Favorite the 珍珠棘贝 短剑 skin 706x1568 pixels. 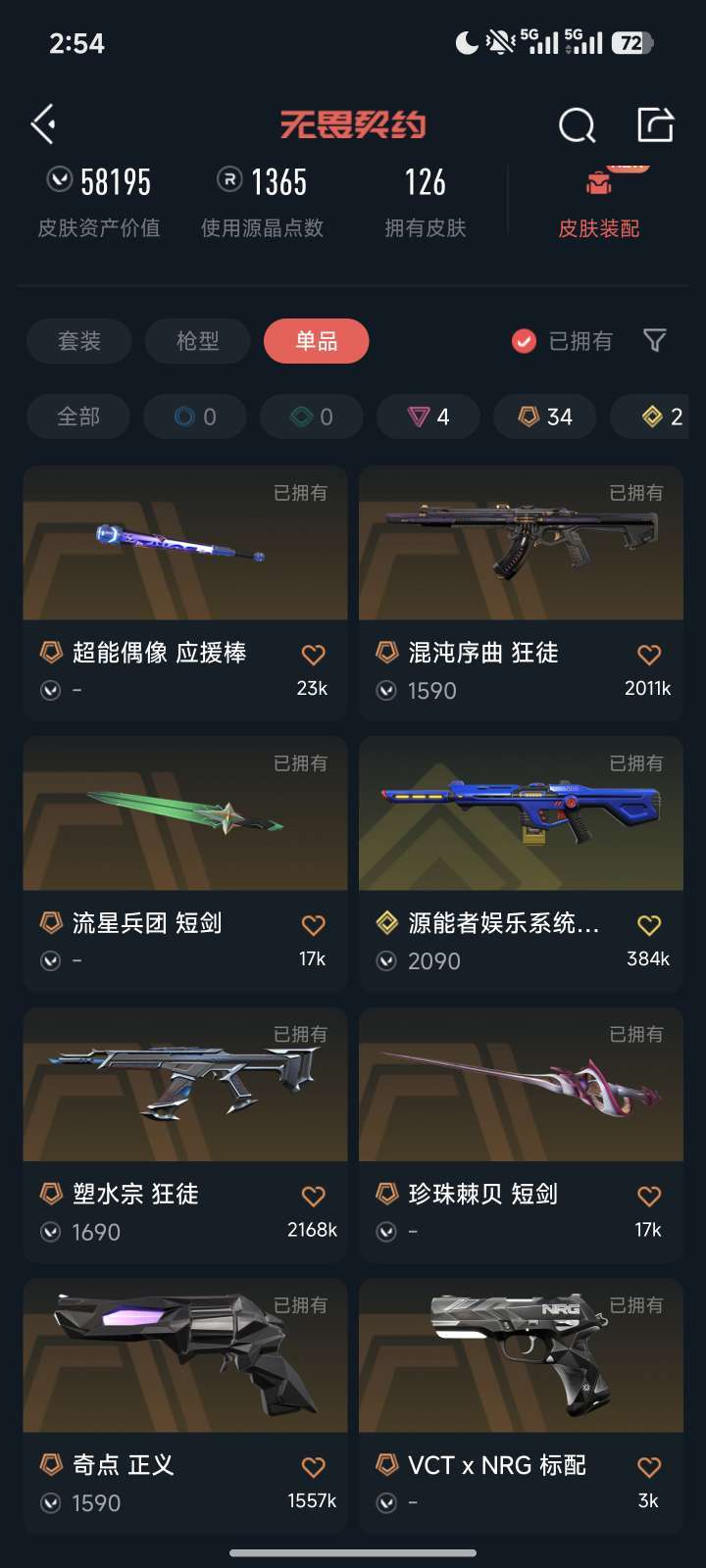pyautogui.click(x=649, y=1195)
